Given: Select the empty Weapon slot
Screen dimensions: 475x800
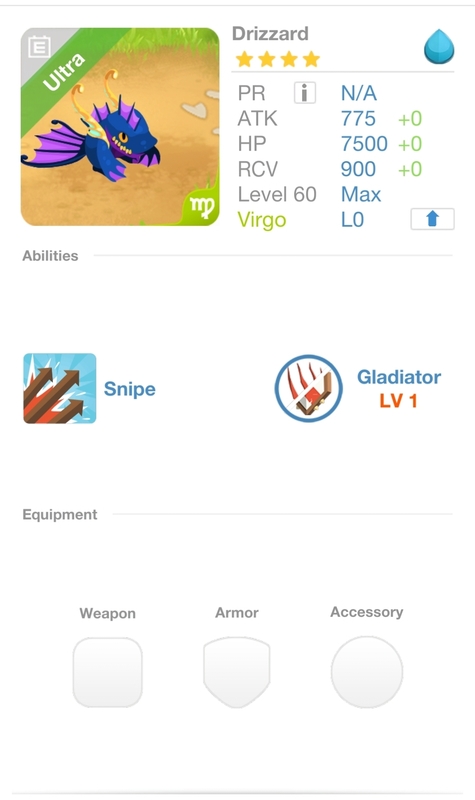Looking at the screenshot, I should 108,672.
